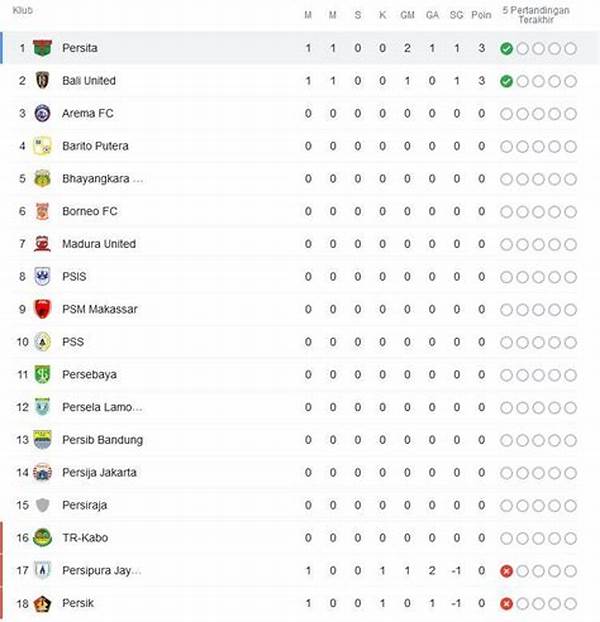This screenshot has width=600, height=622.
Task: Open Persebaya in the standings
Action: click(x=89, y=375)
